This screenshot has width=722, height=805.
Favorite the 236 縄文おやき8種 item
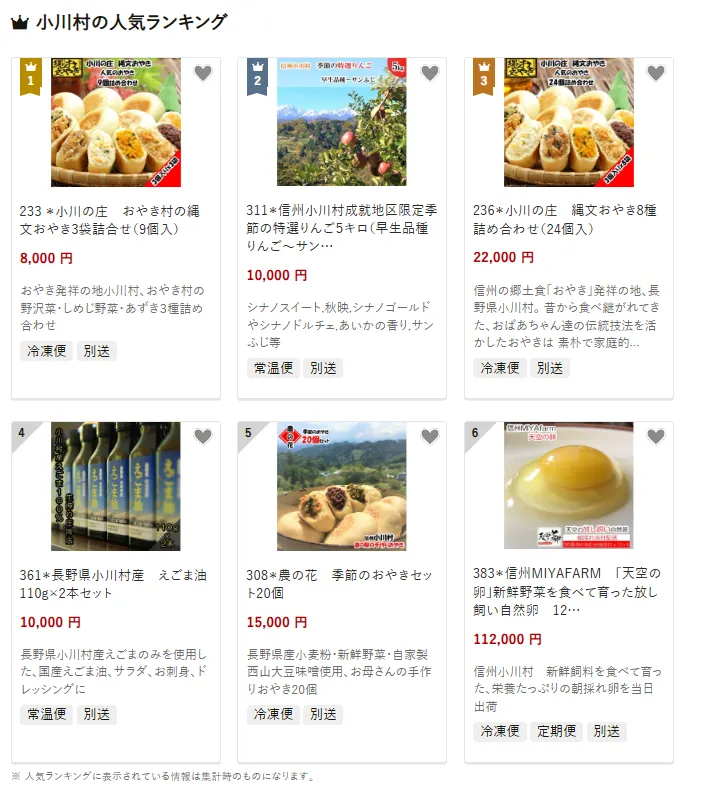[656, 73]
